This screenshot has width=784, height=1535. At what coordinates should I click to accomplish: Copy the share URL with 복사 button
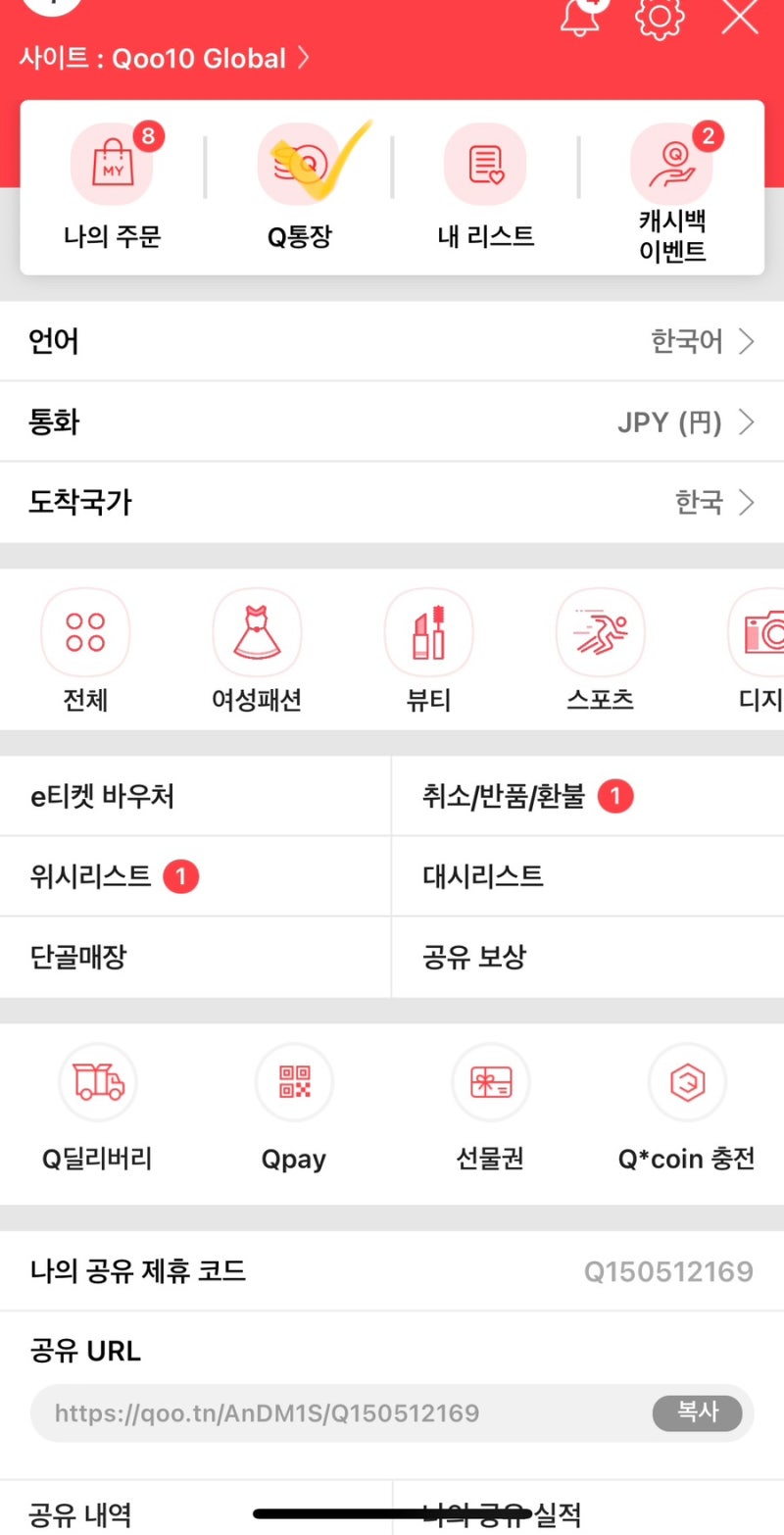tap(698, 1412)
